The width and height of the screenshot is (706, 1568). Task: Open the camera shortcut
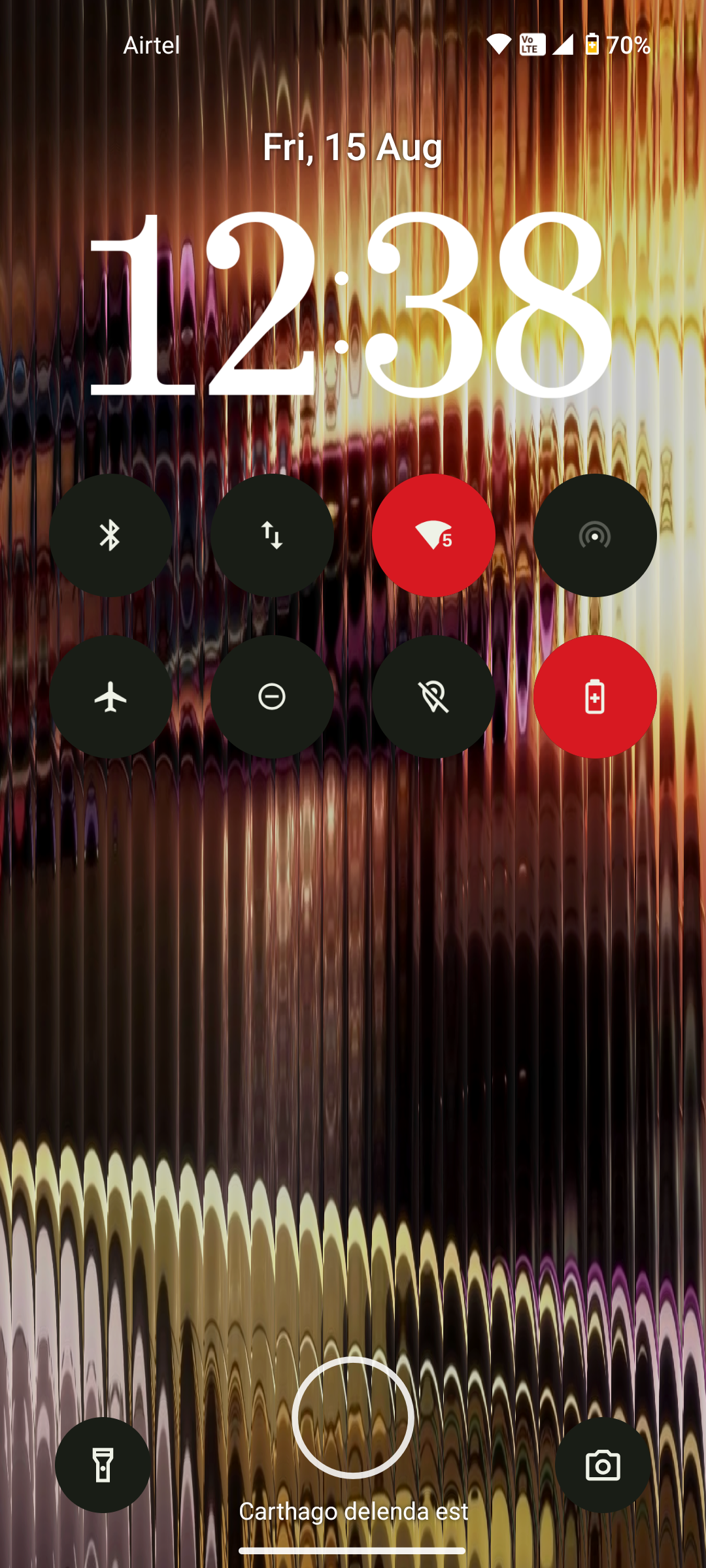603,1465
